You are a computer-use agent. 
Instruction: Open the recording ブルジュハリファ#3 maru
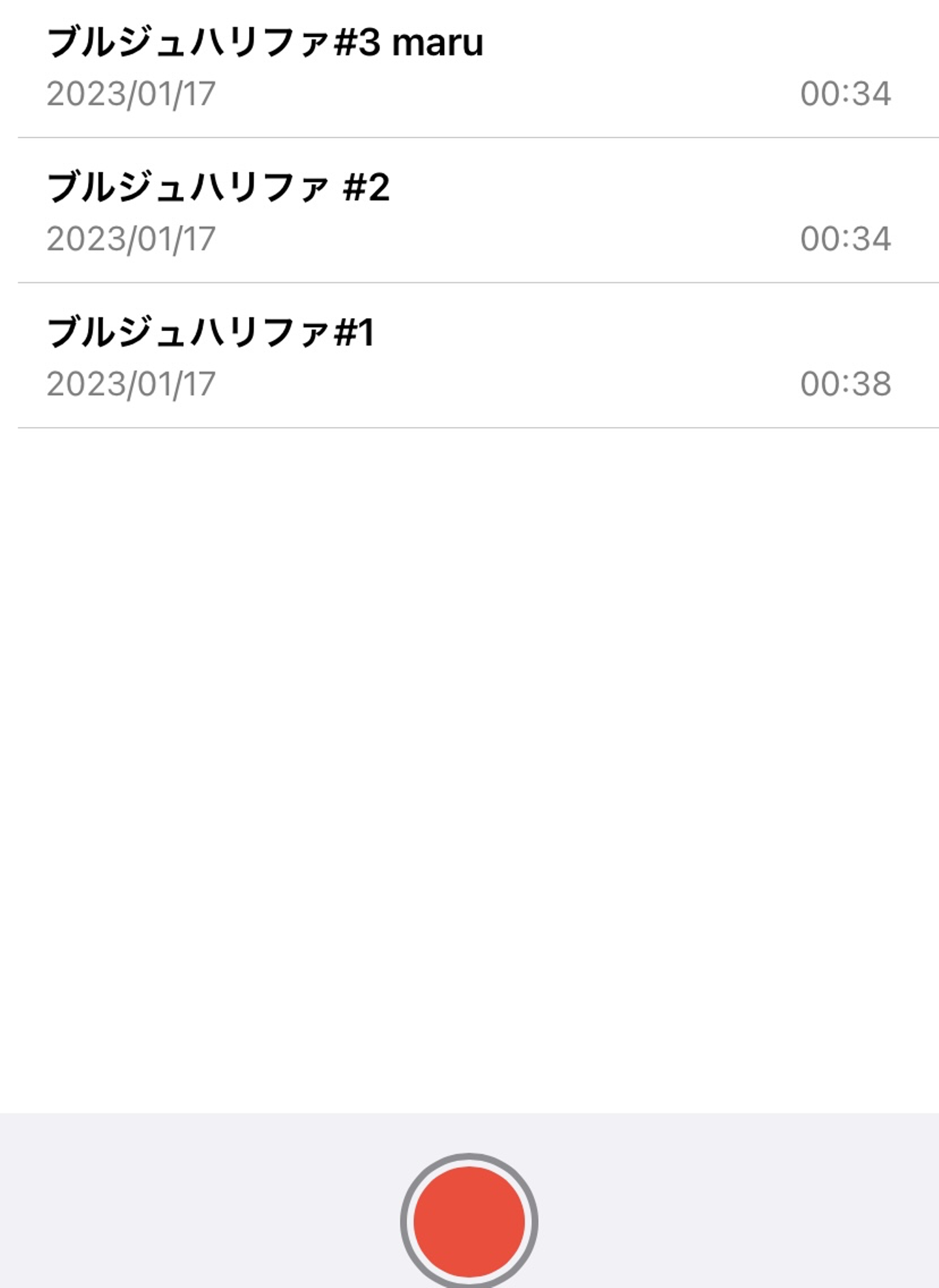tap(265, 43)
